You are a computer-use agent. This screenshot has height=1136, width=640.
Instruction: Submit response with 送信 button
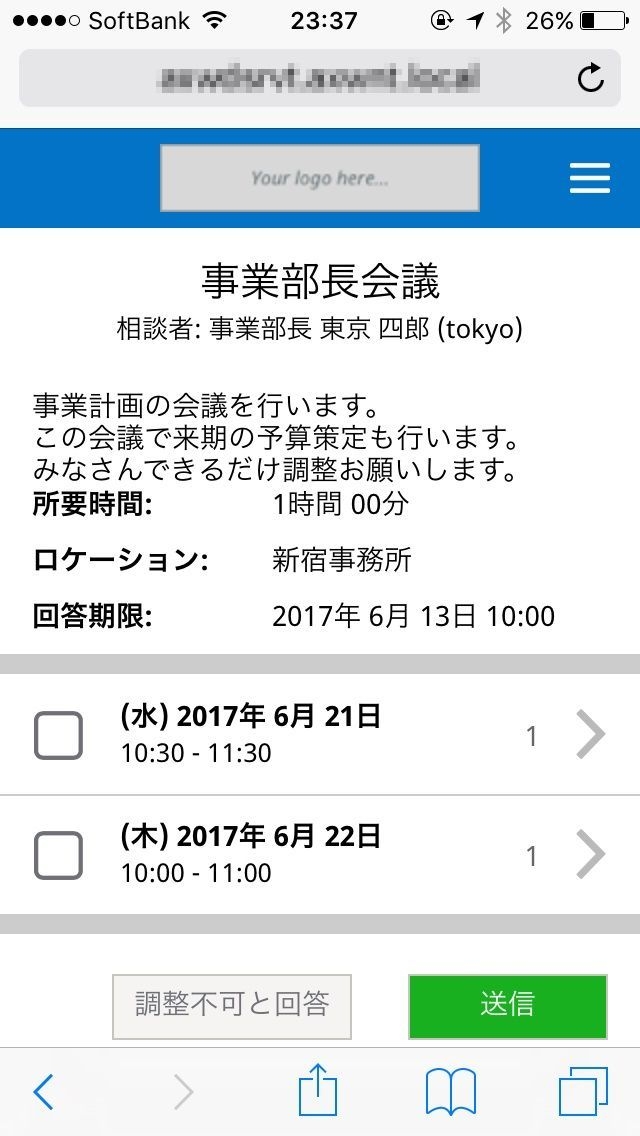click(x=507, y=1005)
